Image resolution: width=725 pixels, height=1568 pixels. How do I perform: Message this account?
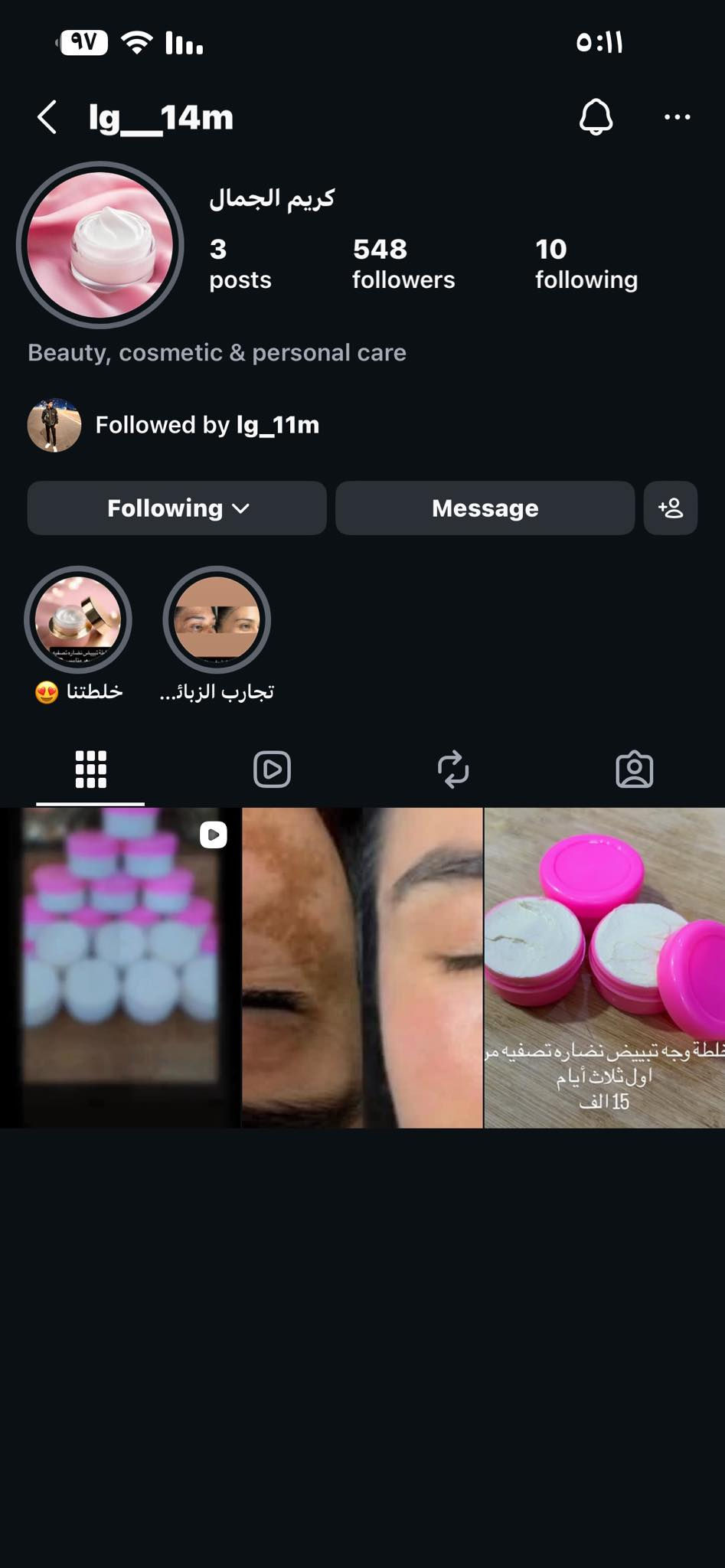pos(485,508)
